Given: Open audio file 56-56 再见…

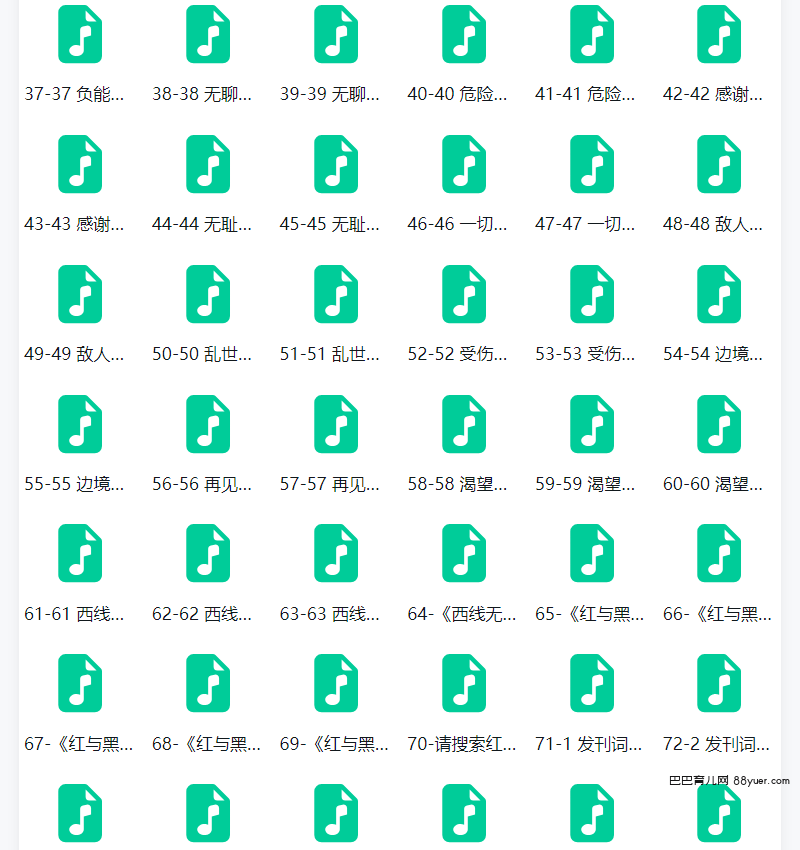Looking at the screenshot, I should click(x=208, y=424).
